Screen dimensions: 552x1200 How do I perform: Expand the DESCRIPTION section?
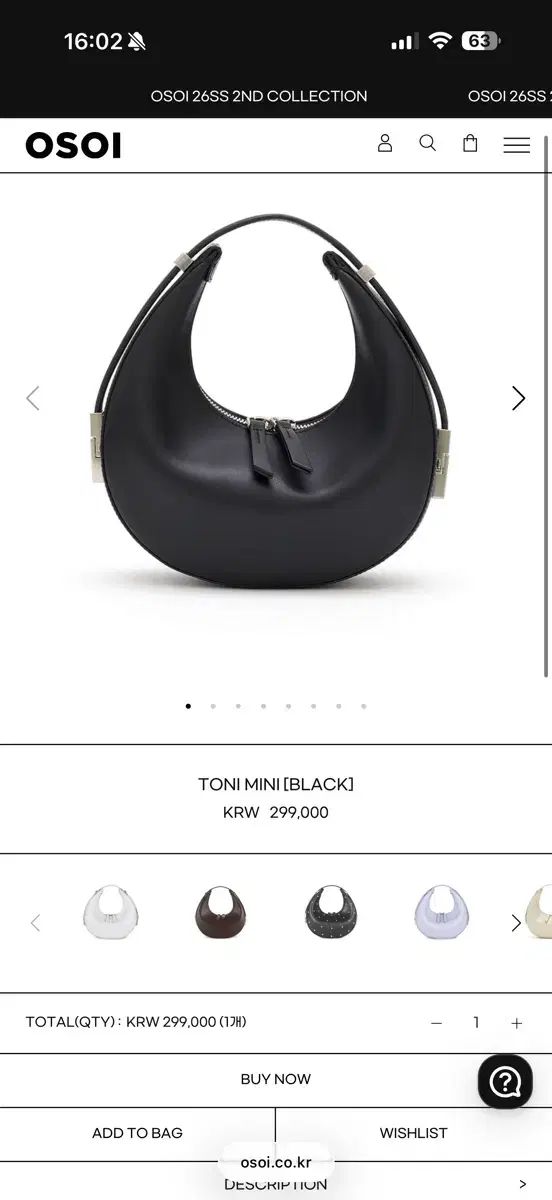click(x=276, y=1184)
